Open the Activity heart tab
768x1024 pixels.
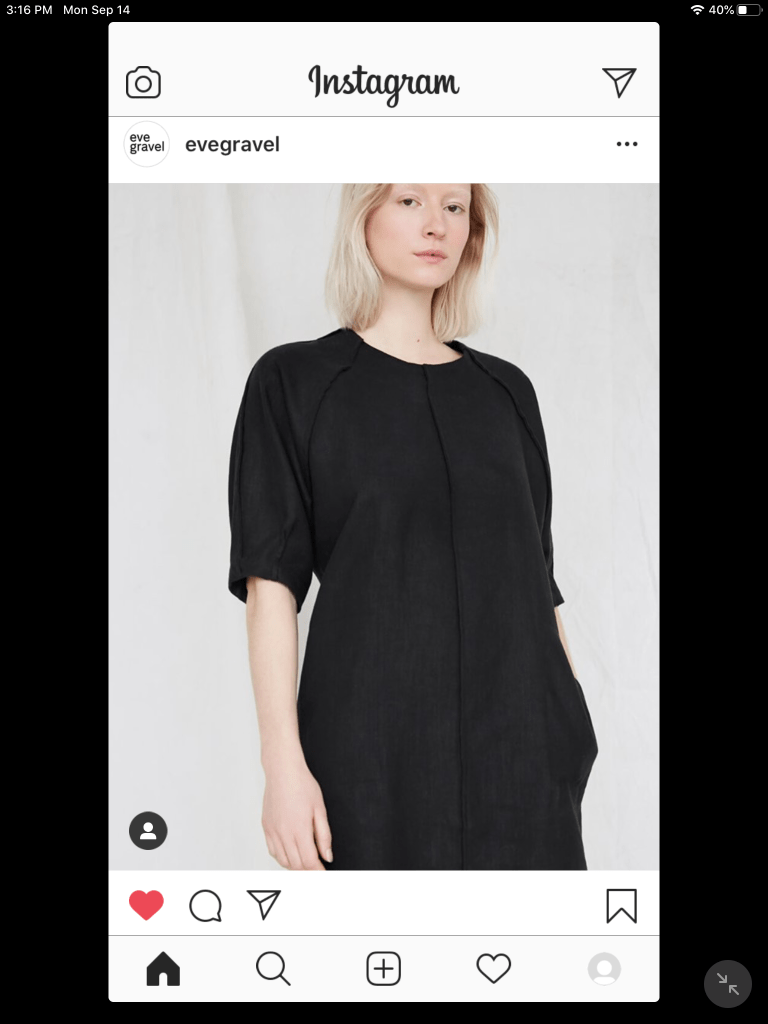(494, 968)
